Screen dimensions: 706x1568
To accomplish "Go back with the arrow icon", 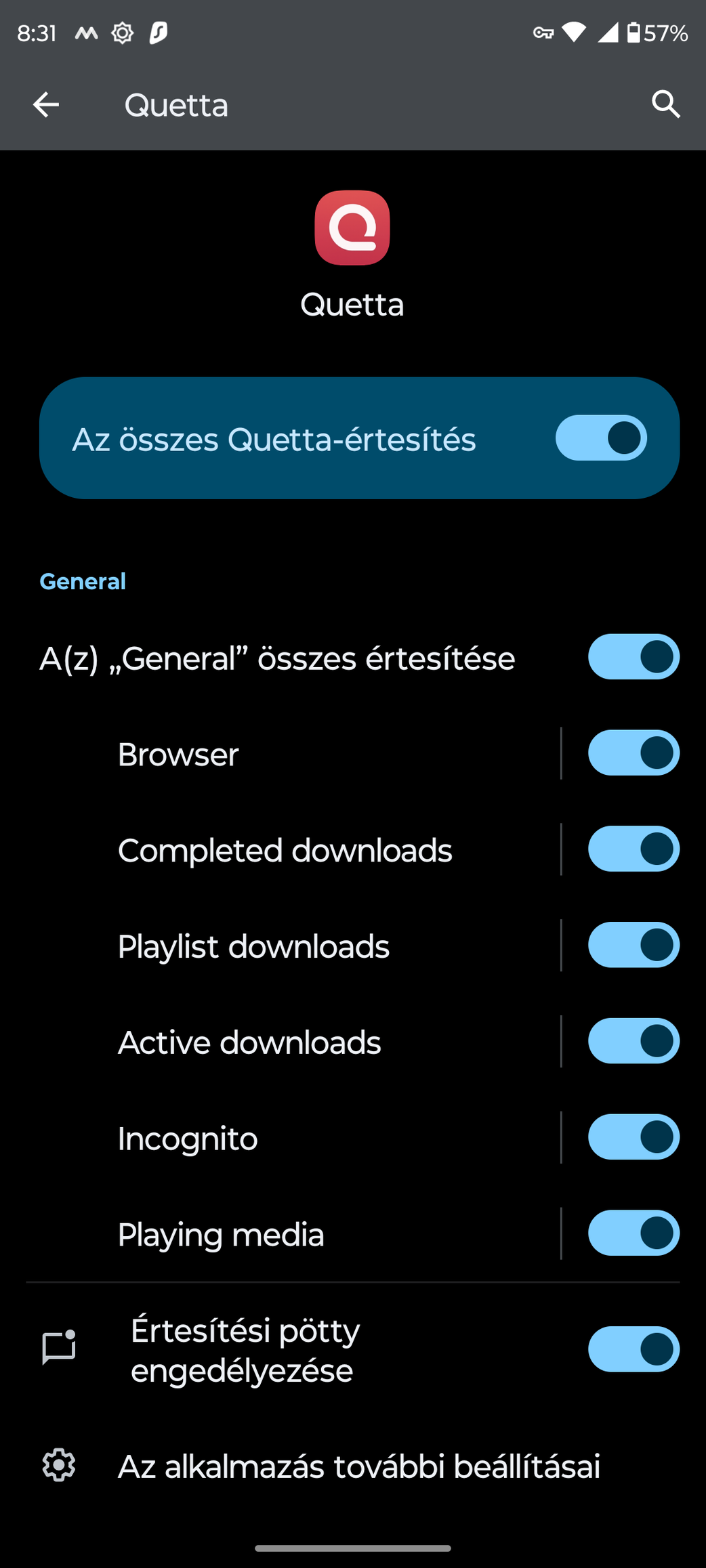I will pos(46,105).
